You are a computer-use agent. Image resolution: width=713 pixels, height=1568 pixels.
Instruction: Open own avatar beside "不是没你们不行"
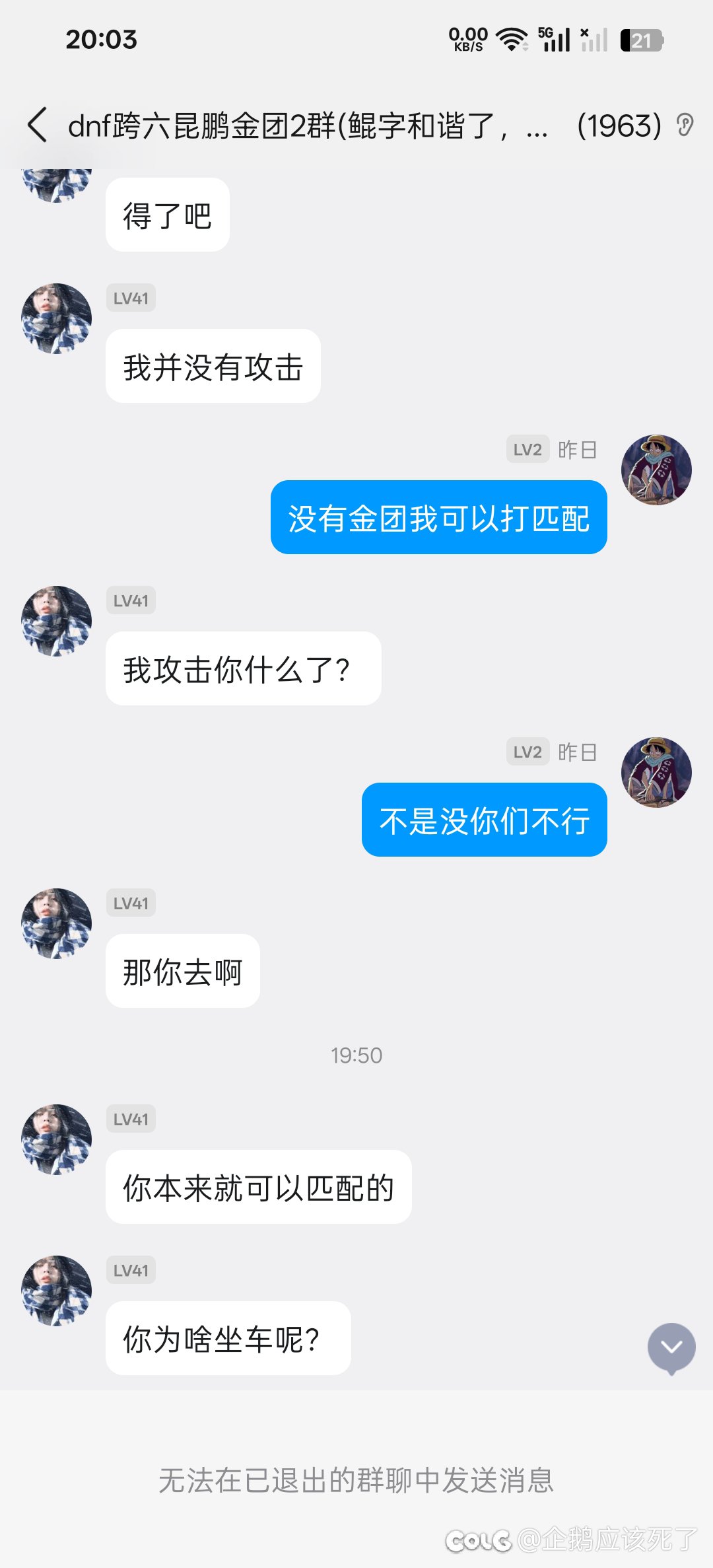tap(656, 772)
